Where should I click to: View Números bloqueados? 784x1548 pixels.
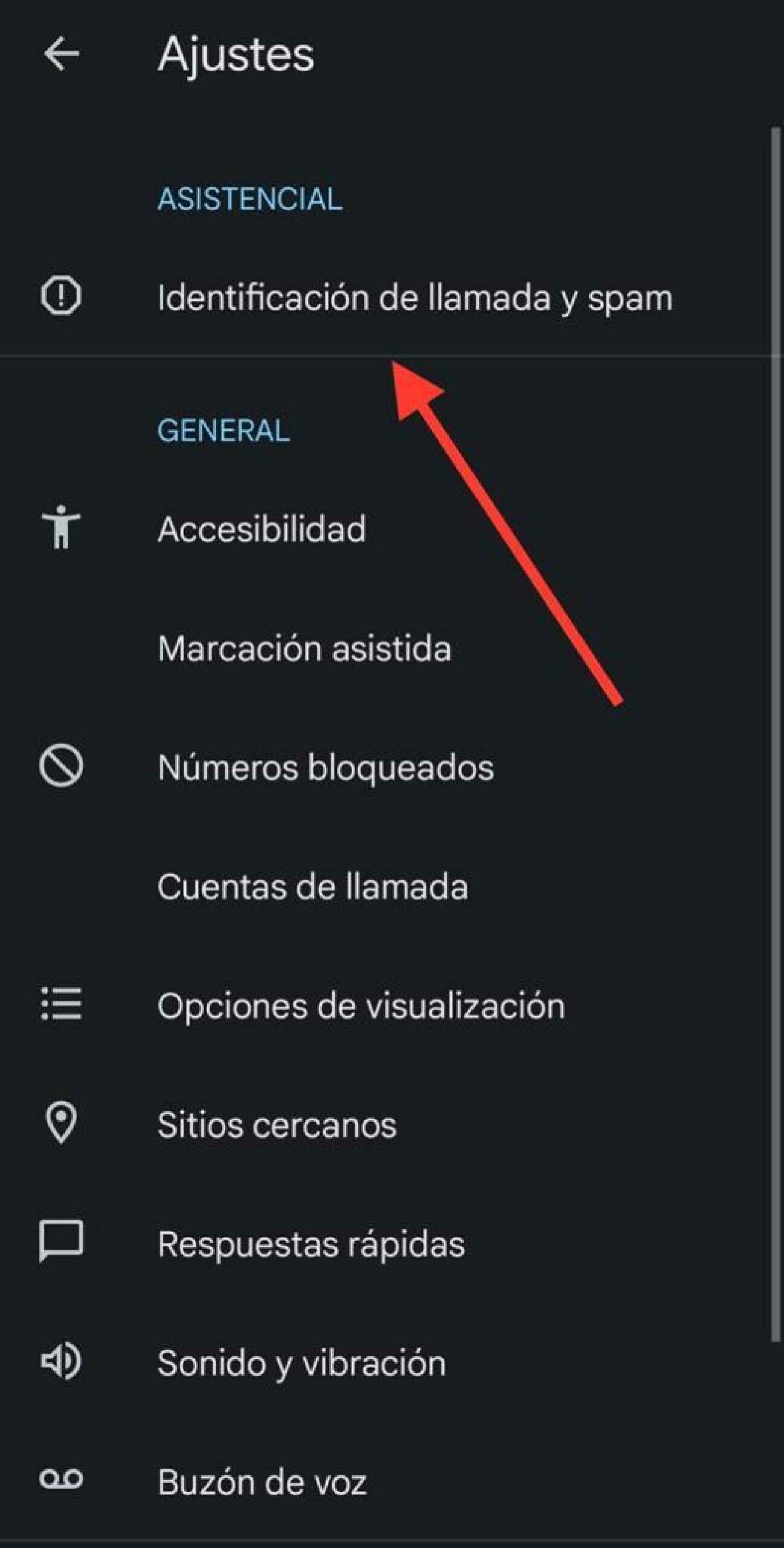click(325, 767)
